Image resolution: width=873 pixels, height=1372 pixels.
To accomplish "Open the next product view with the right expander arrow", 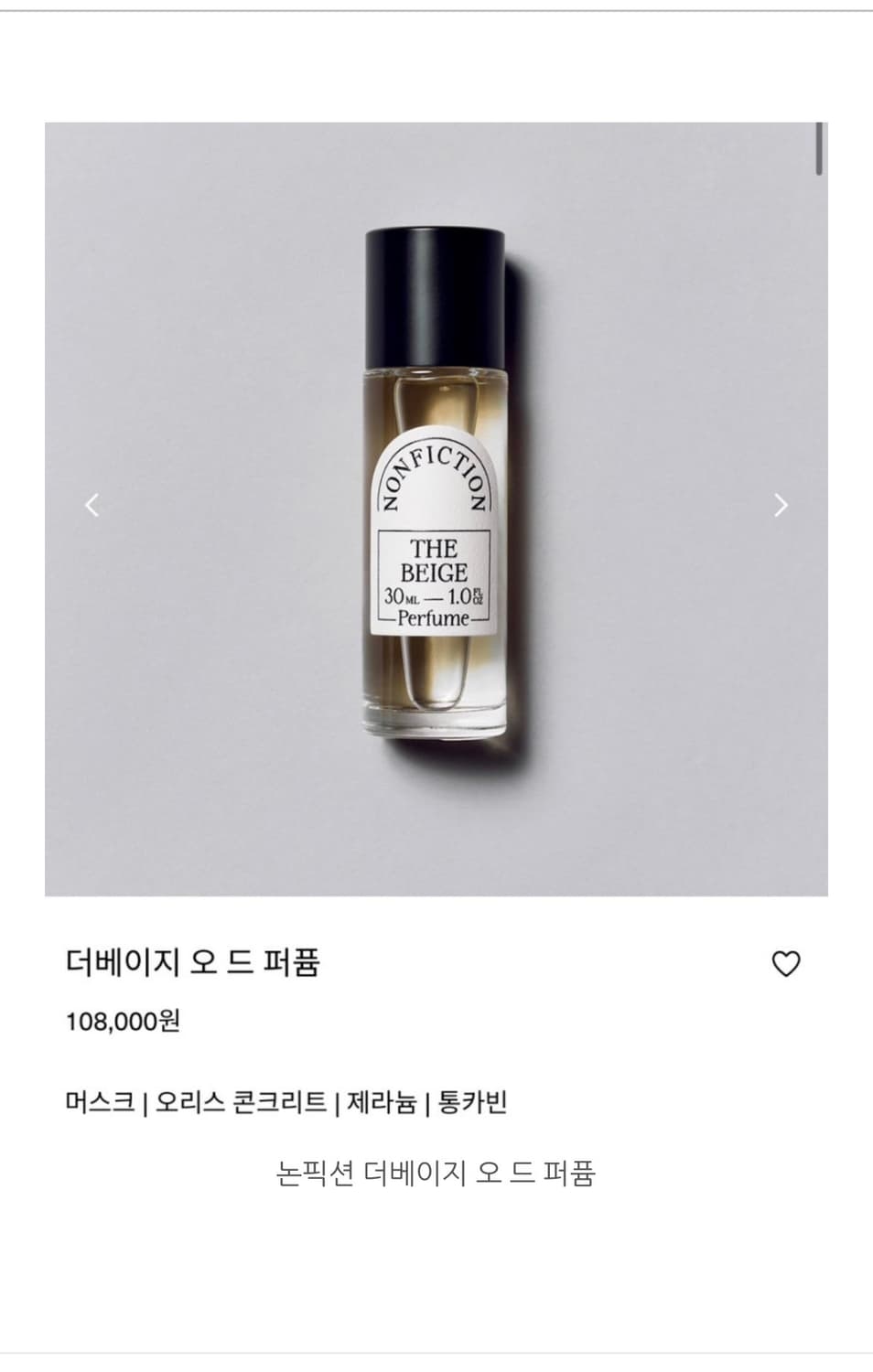I will point(780,504).
